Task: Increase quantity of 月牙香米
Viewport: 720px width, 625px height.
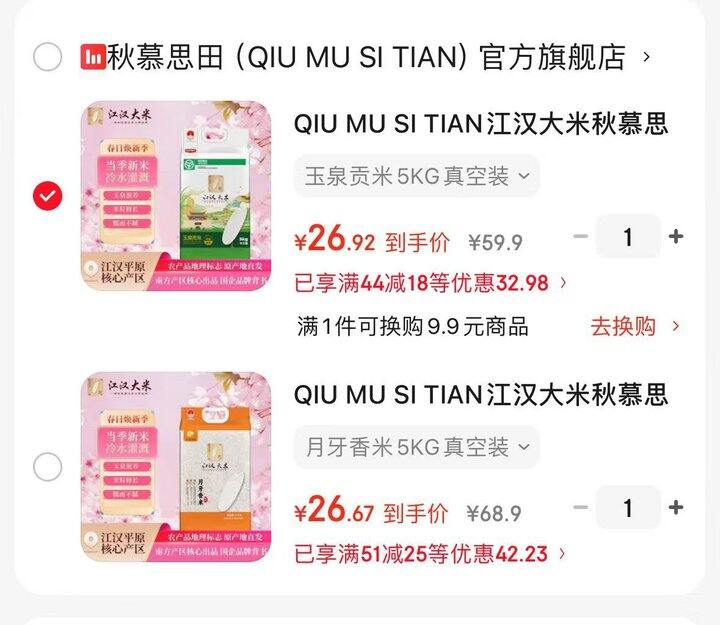Action: coord(676,508)
